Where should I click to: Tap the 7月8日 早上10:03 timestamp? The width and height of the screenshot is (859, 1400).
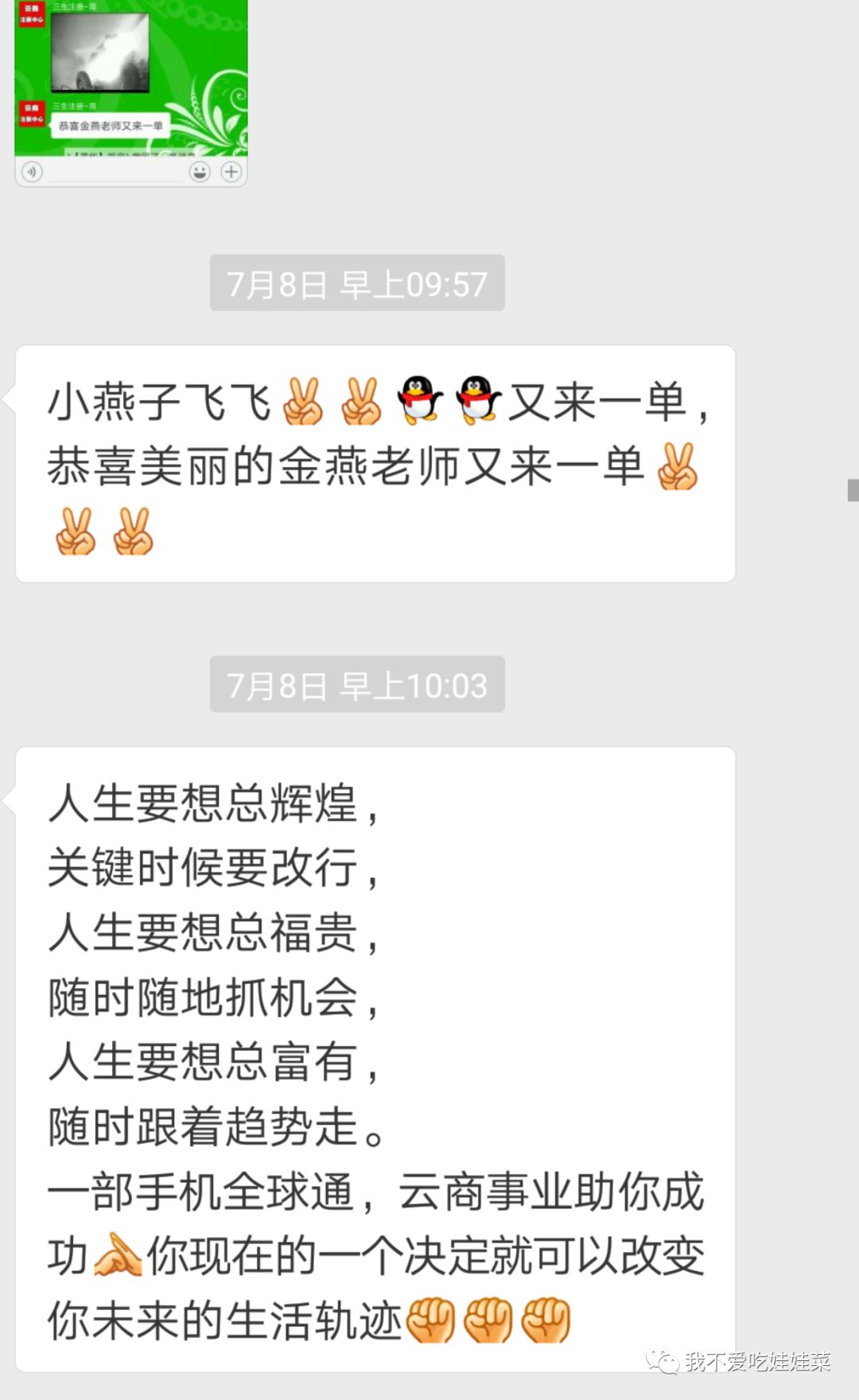coord(356,685)
